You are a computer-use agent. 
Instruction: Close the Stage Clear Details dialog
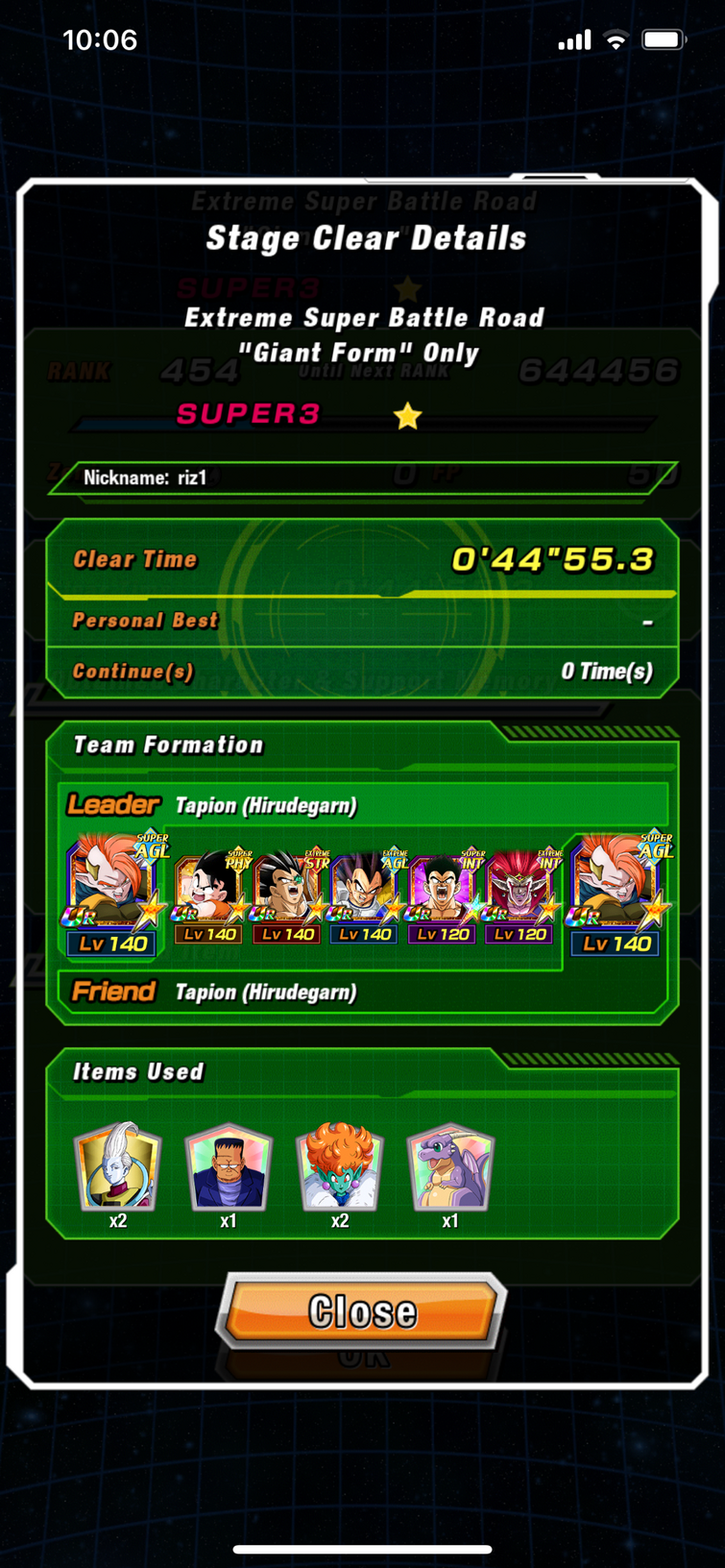362,1311
